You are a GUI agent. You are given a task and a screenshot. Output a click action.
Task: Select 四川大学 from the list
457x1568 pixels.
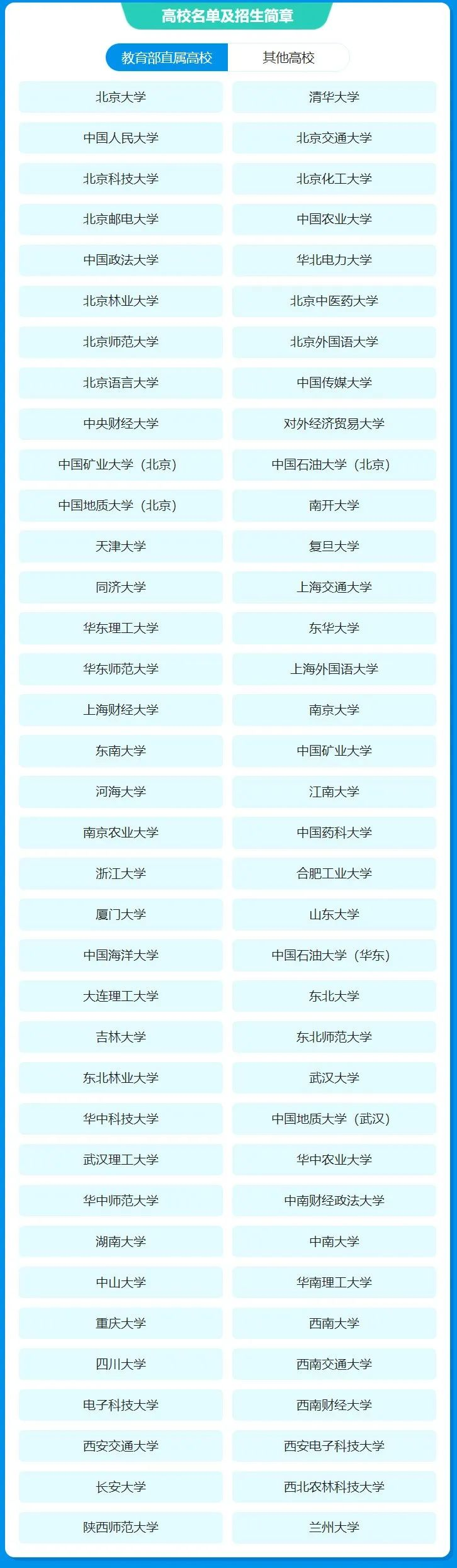coord(121,1364)
